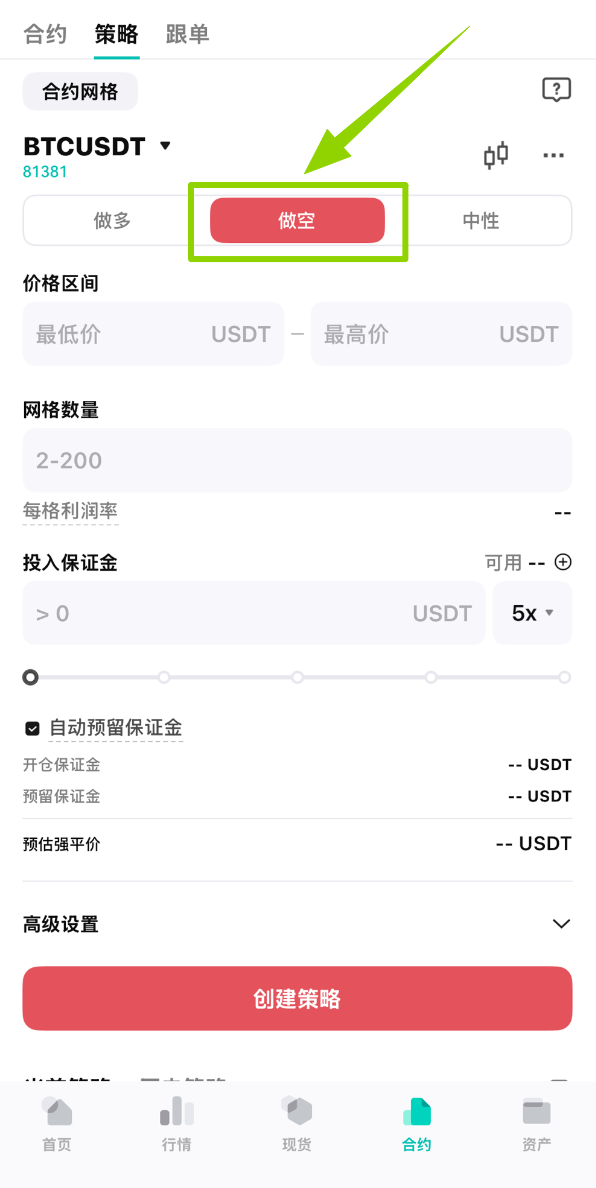Focus the 投入保证金 amount field
The height and width of the screenshot is (1188, 596).
[254, 613]
